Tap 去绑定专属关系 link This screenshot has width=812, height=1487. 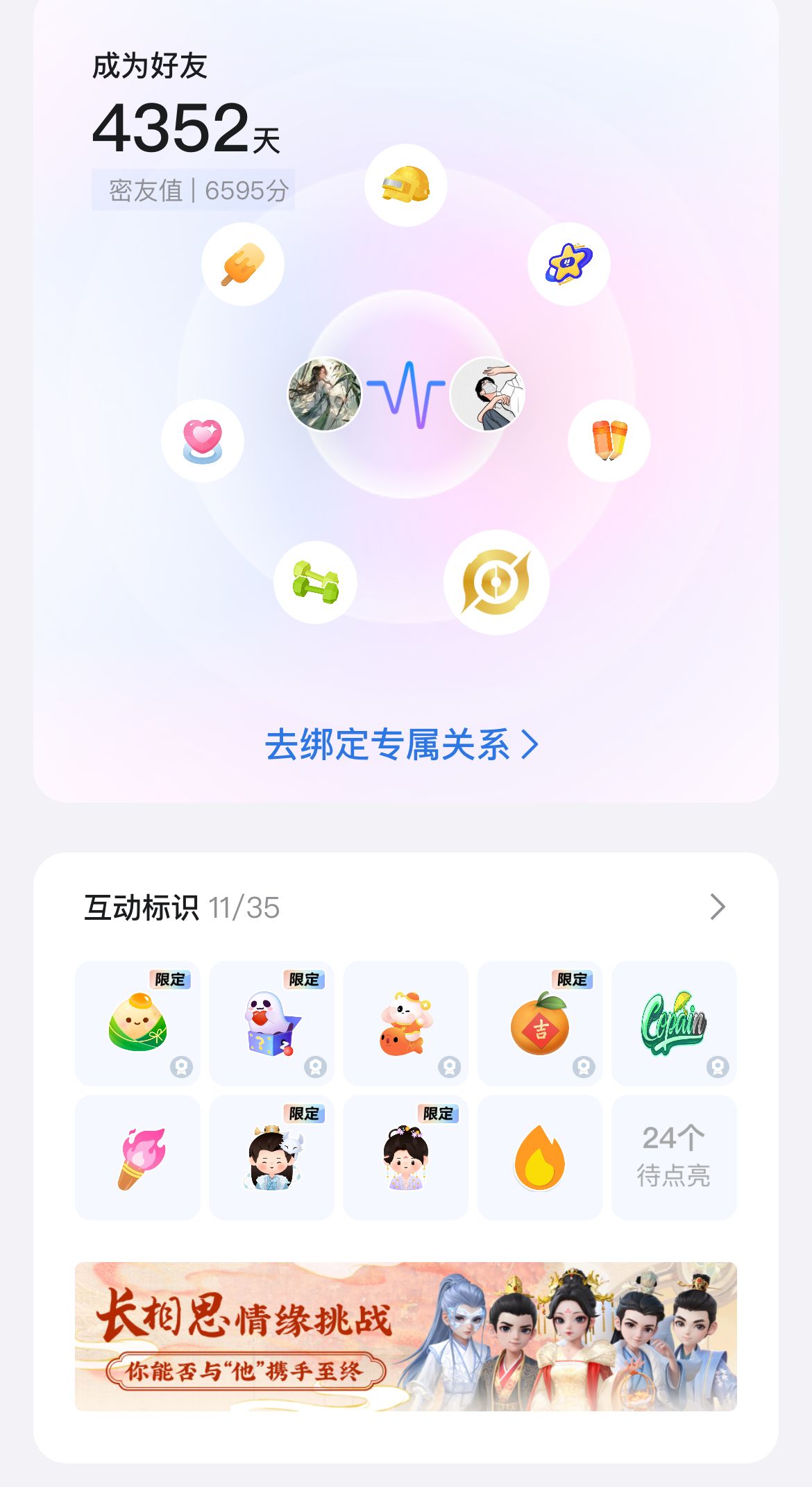click(x=401, y=745)
